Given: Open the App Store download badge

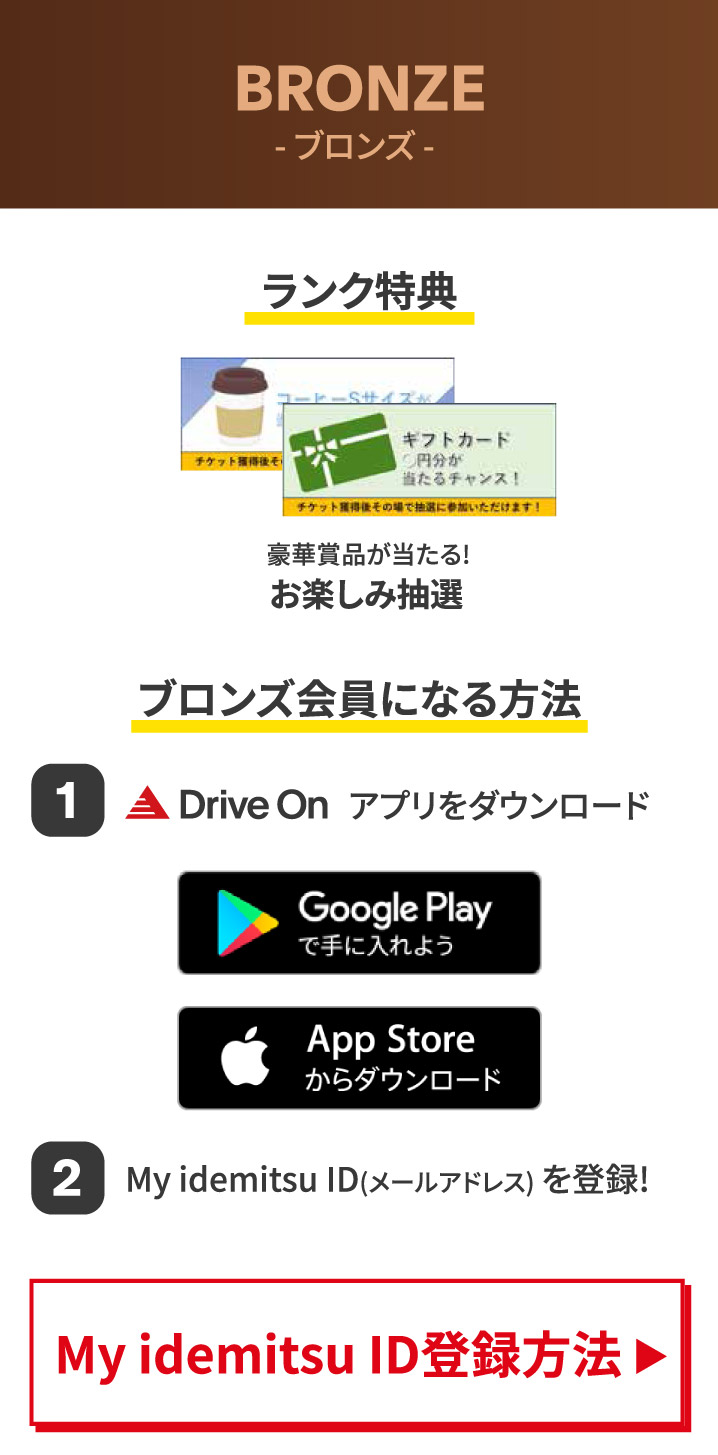Looking at the screenshot, I should tap(359, 1058).
